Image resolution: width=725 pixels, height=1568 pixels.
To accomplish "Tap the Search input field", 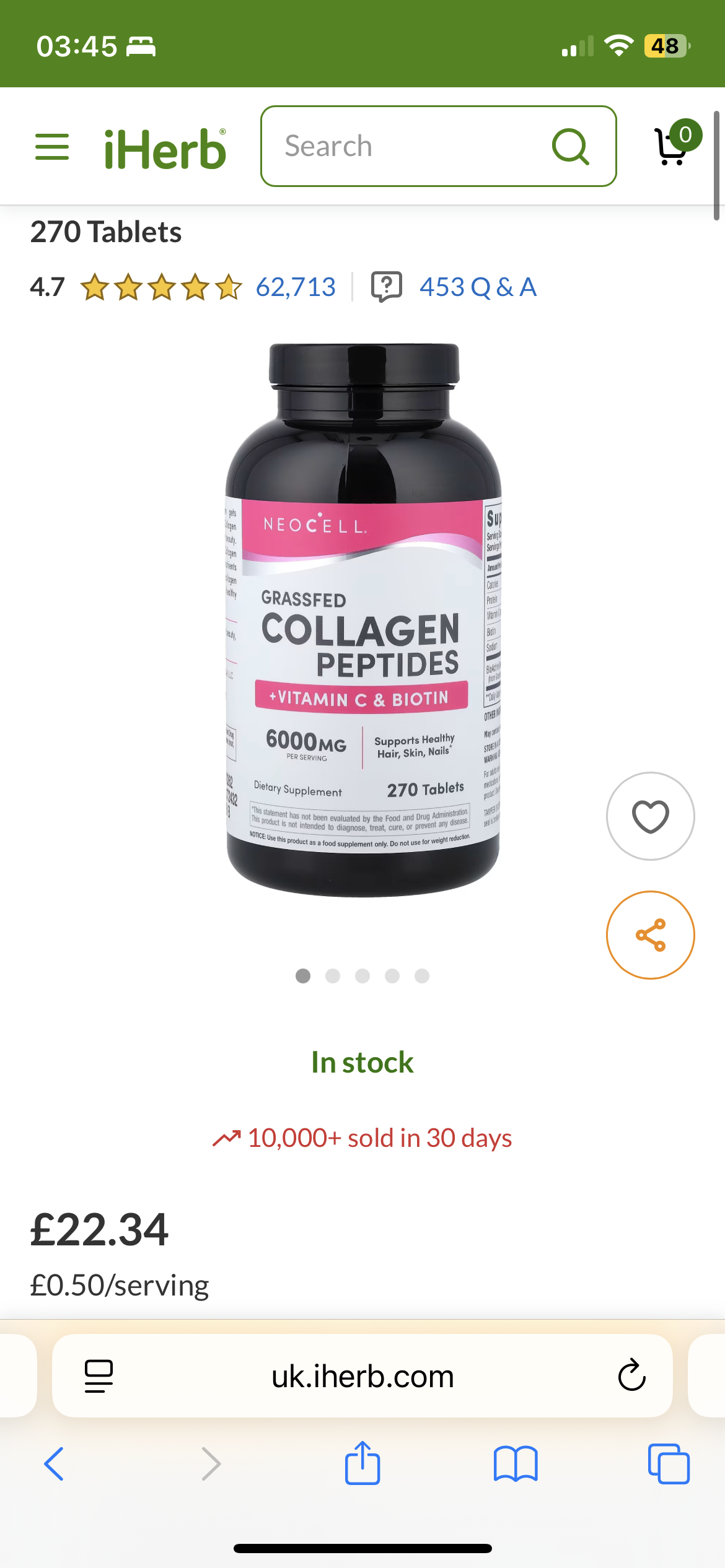I will [x=403, y=146].
